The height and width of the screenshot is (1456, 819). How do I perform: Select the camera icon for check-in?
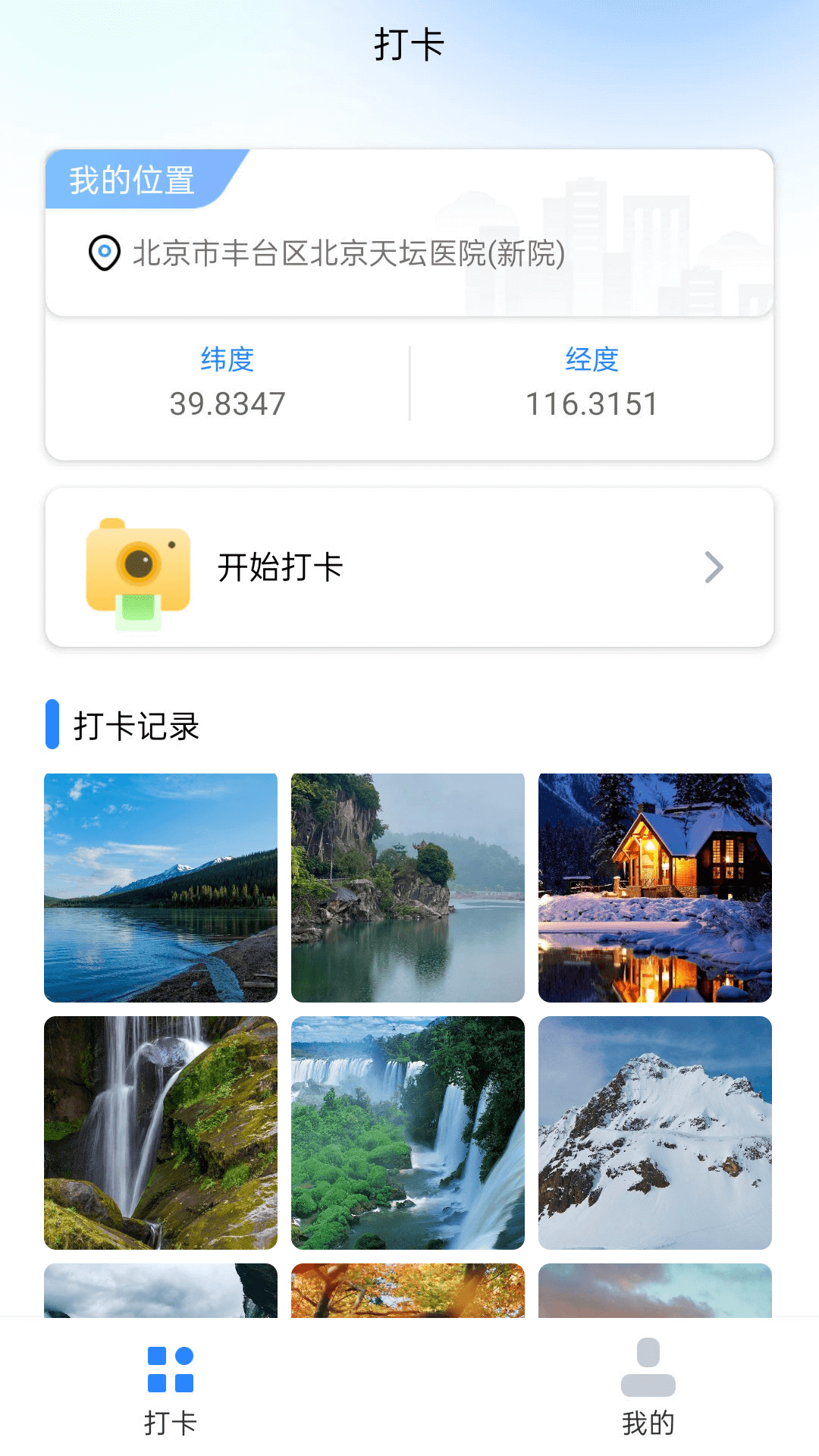(136, 567)
